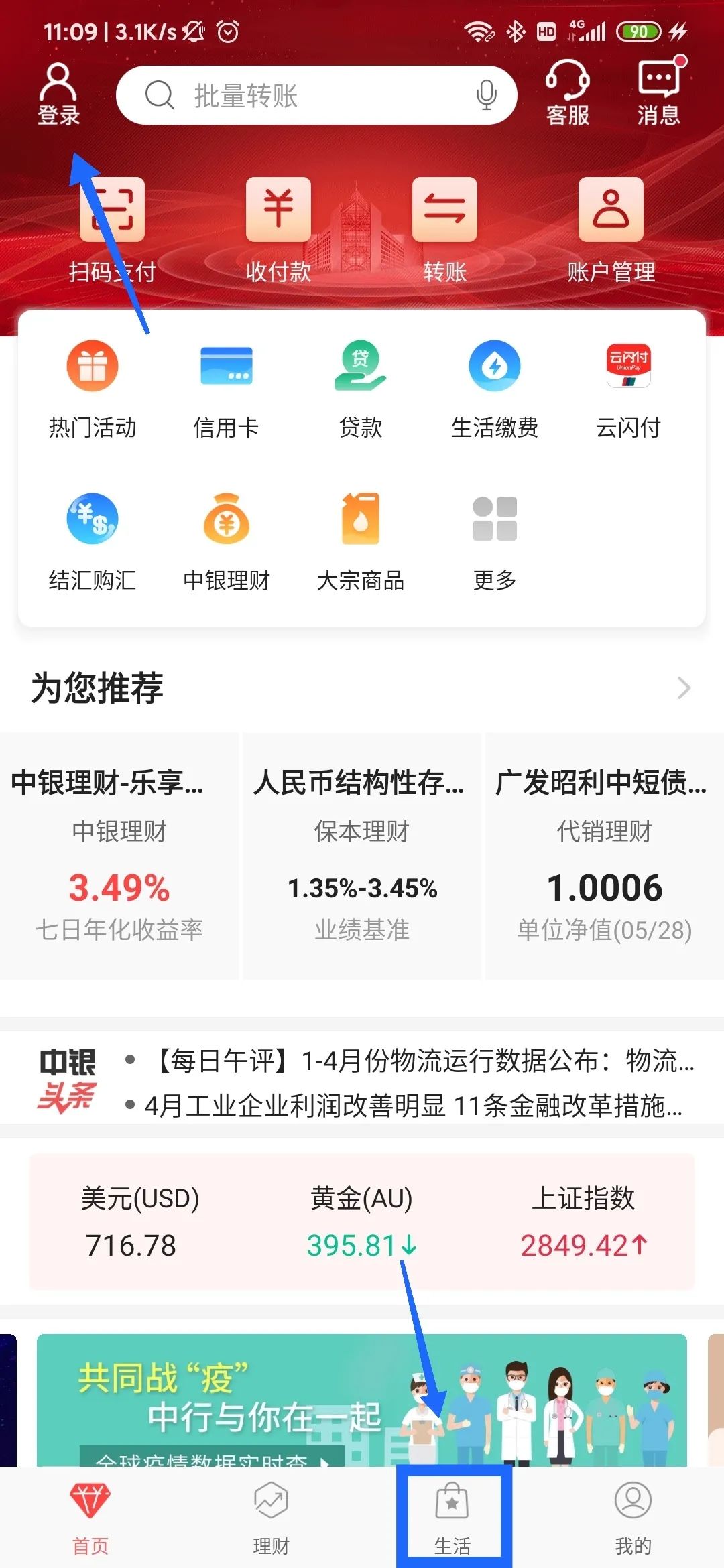Contact 客服 customer service

567,94
